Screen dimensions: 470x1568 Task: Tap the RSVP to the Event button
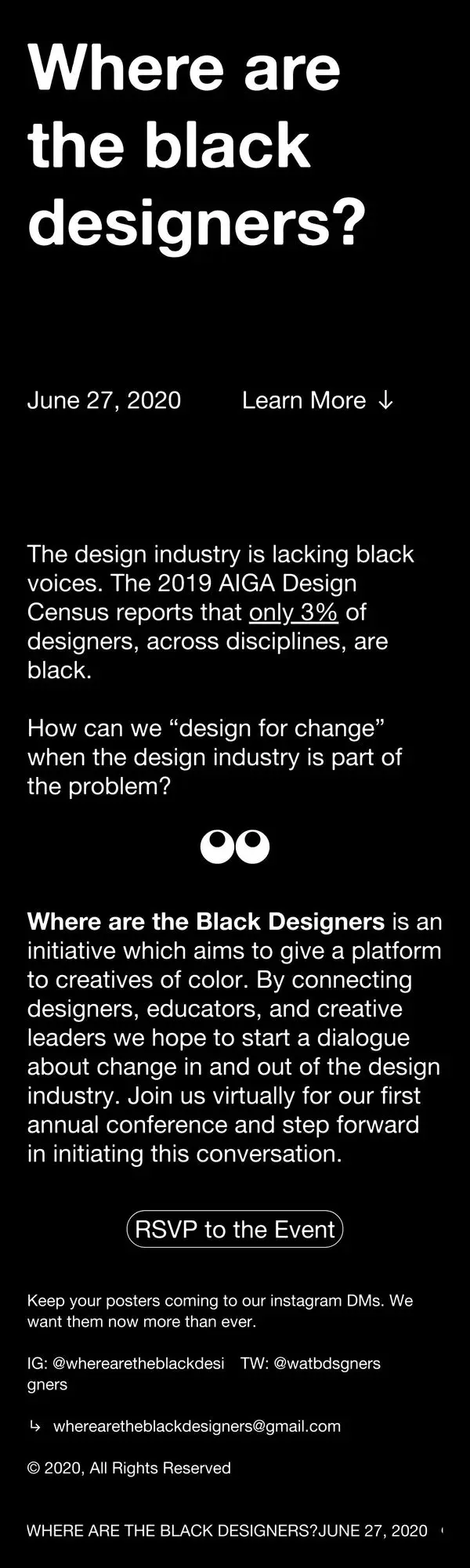click(235, 1229)
